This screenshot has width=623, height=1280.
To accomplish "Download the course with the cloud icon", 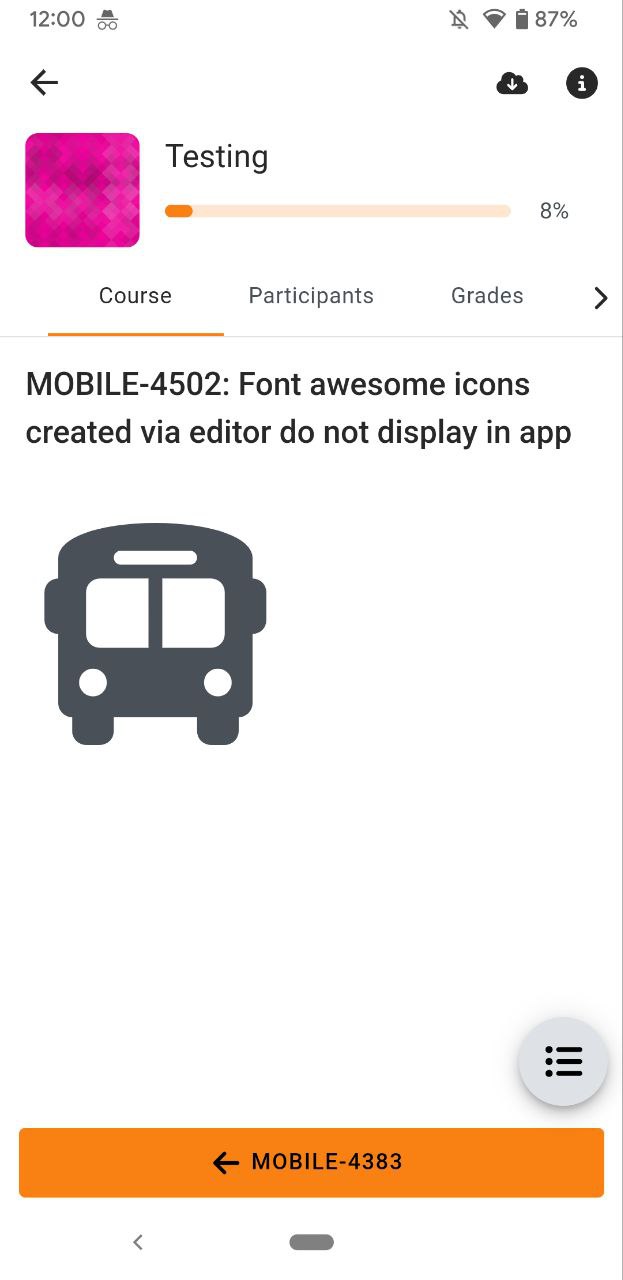I will 512,83.
